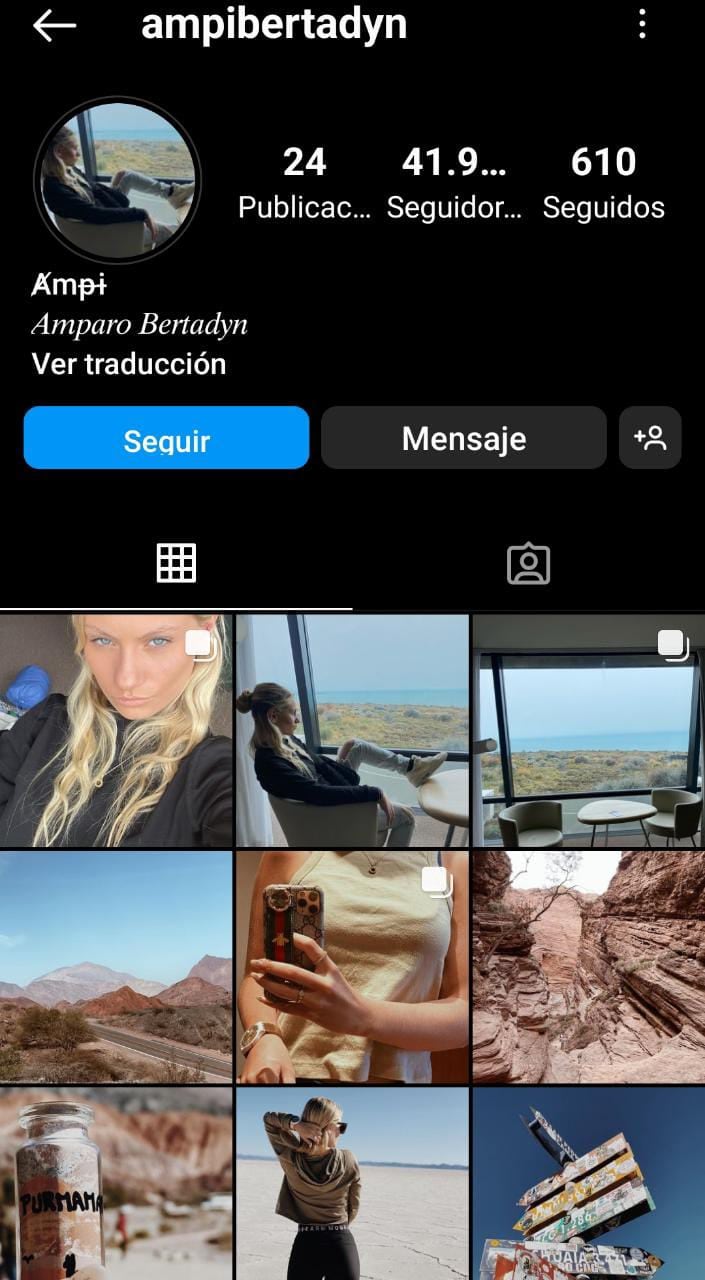Screen dimensions: 705x1280
Task: Open the Purmamarca jar post
Action: point(116,1184)
